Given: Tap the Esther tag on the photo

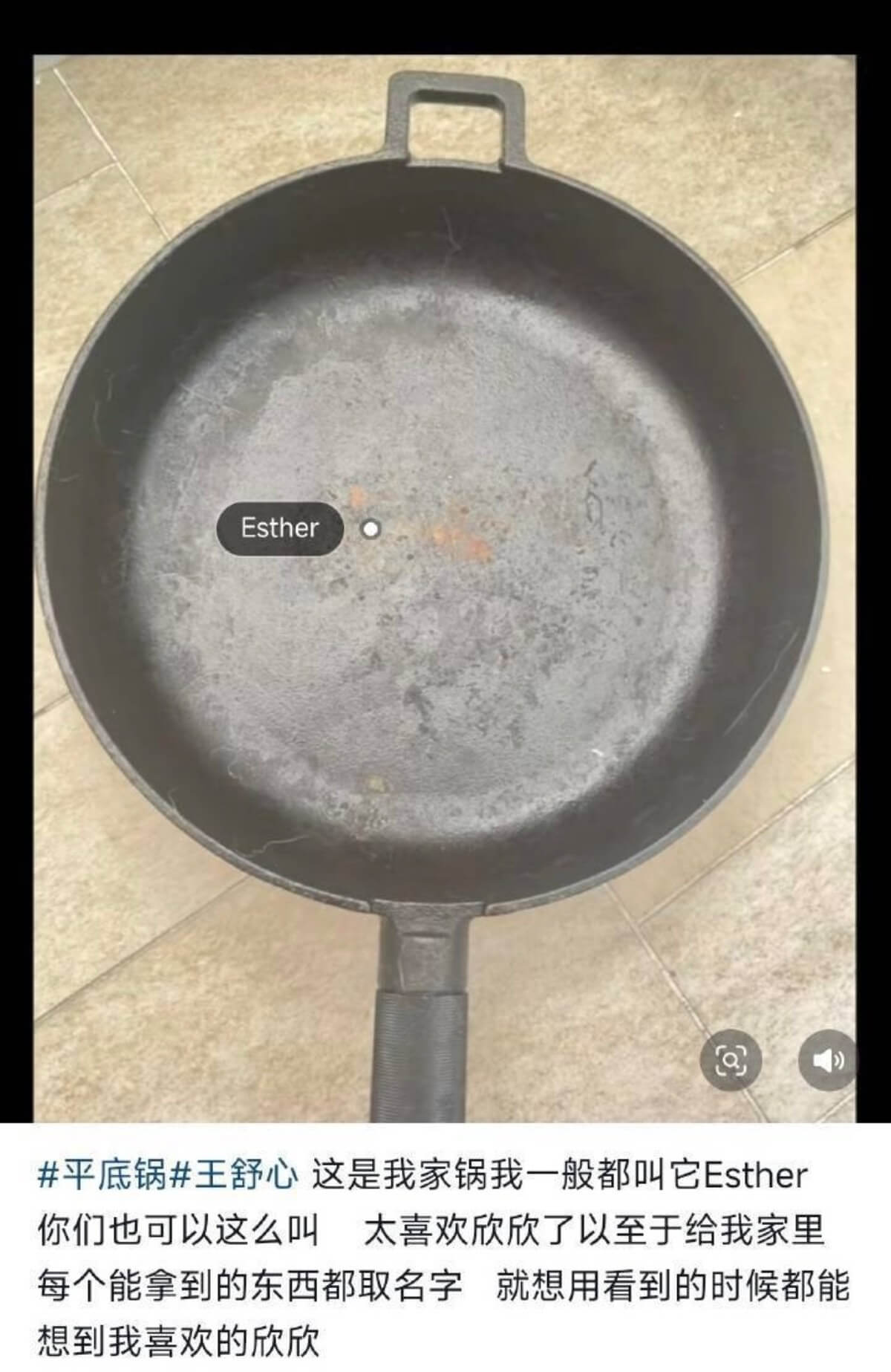Looking at the screenshot, I should (280, 529).
